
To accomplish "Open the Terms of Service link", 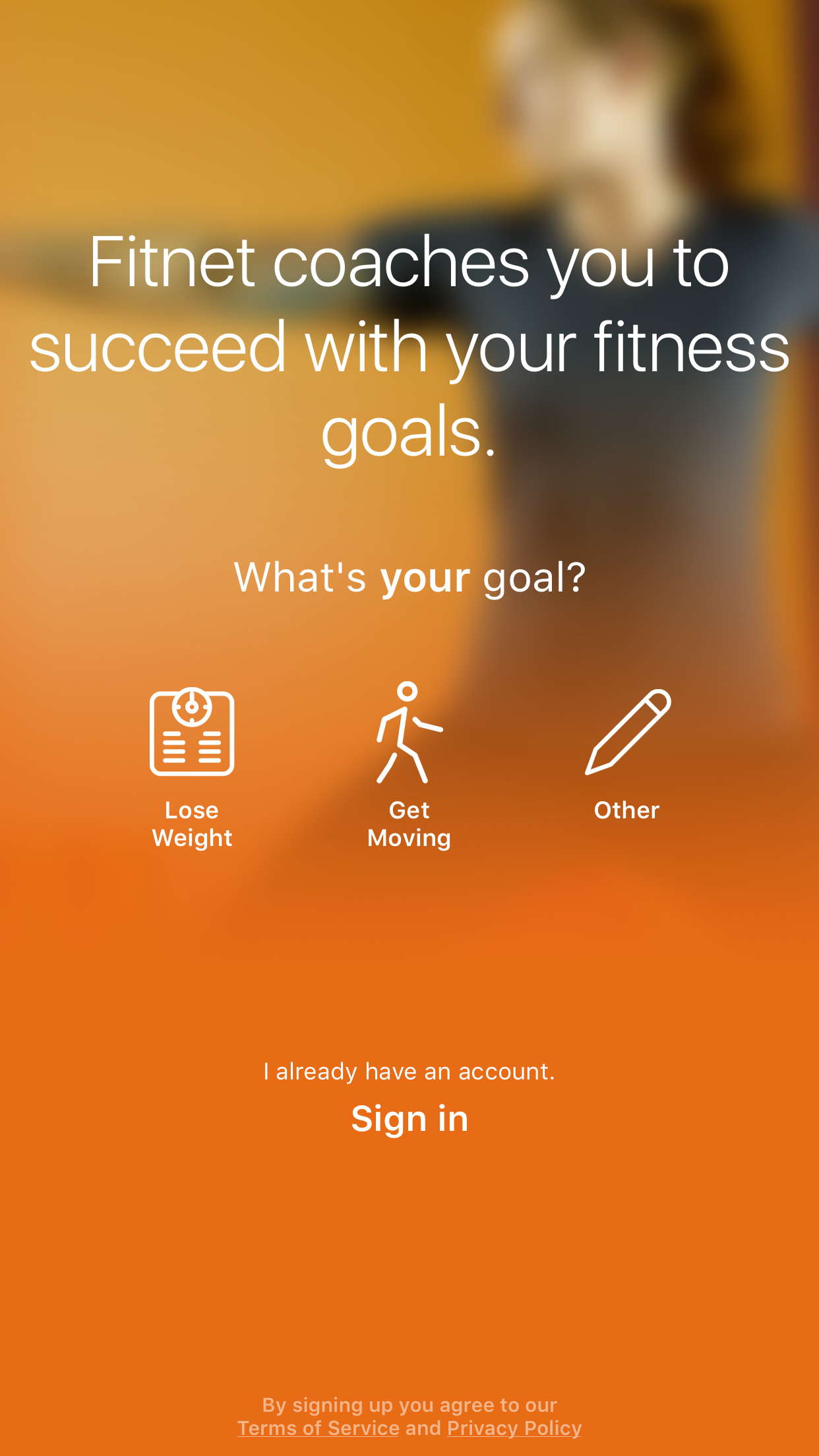I will [x=318, y=1428].
